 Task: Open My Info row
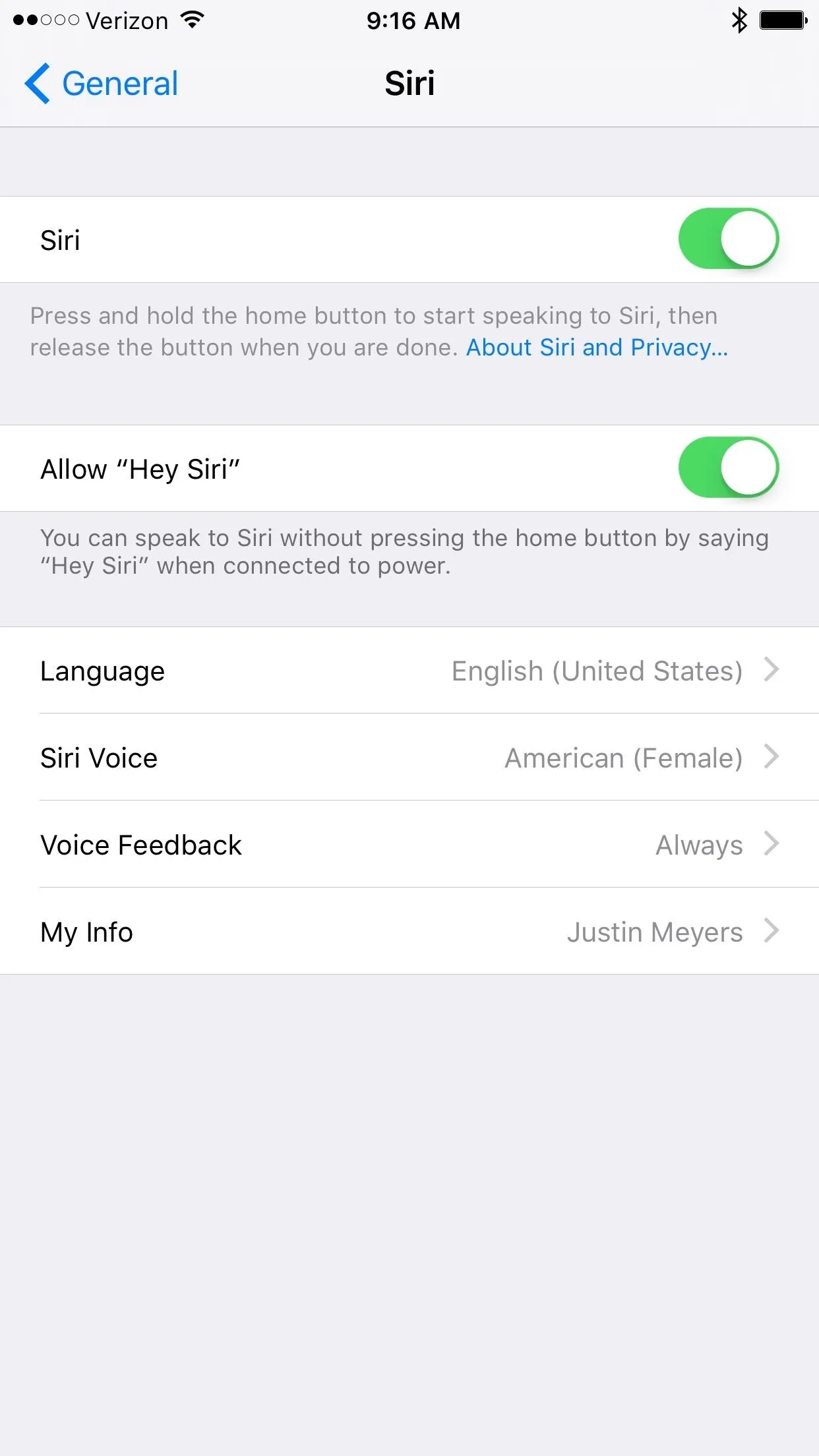point(409,932)
